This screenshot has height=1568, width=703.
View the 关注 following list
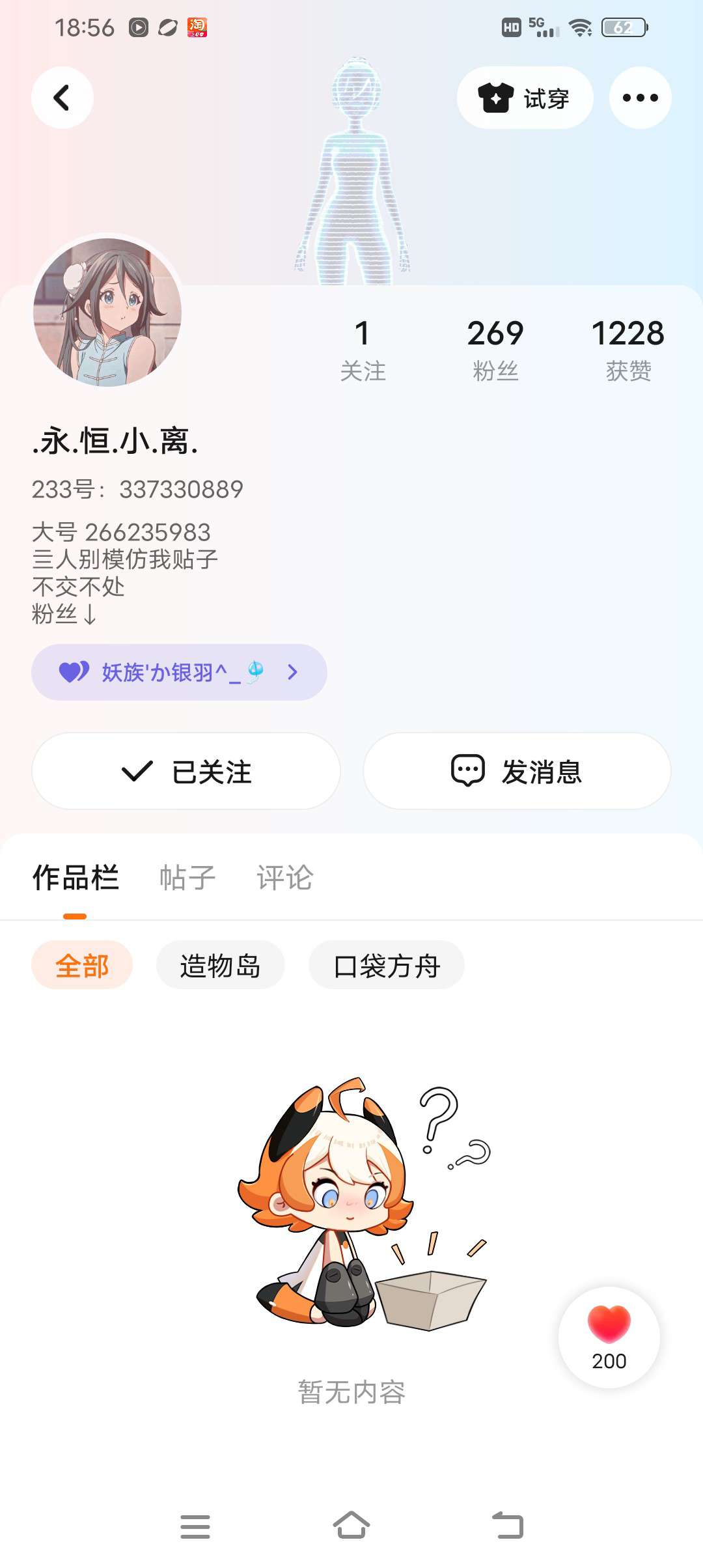[x=363, y=350]
